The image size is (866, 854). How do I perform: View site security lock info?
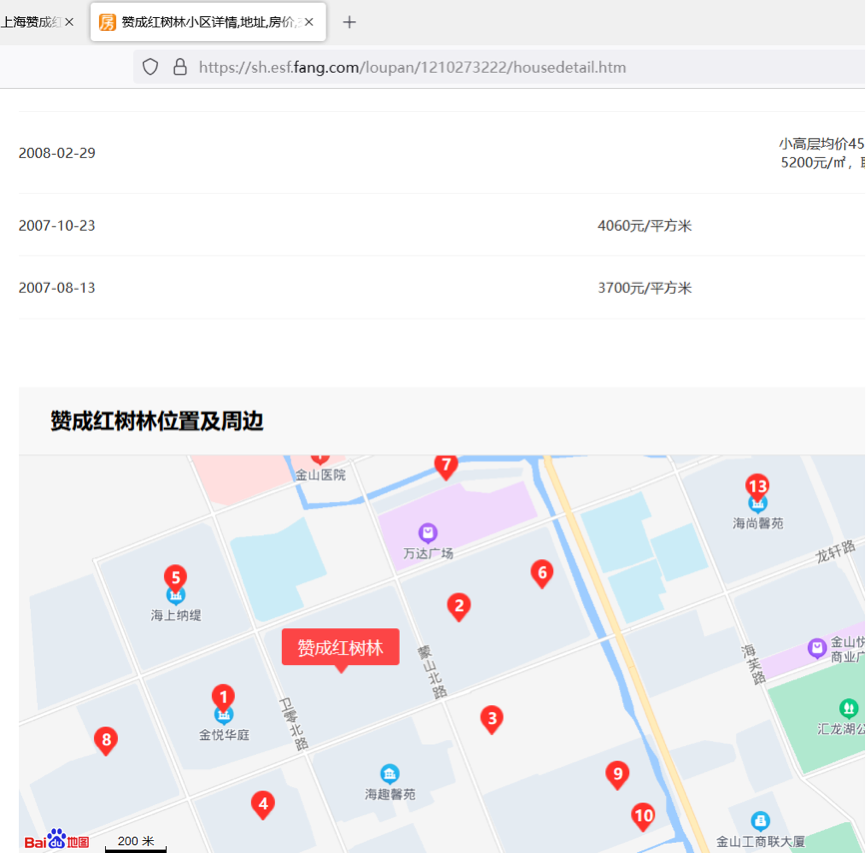tap(180, 67)
